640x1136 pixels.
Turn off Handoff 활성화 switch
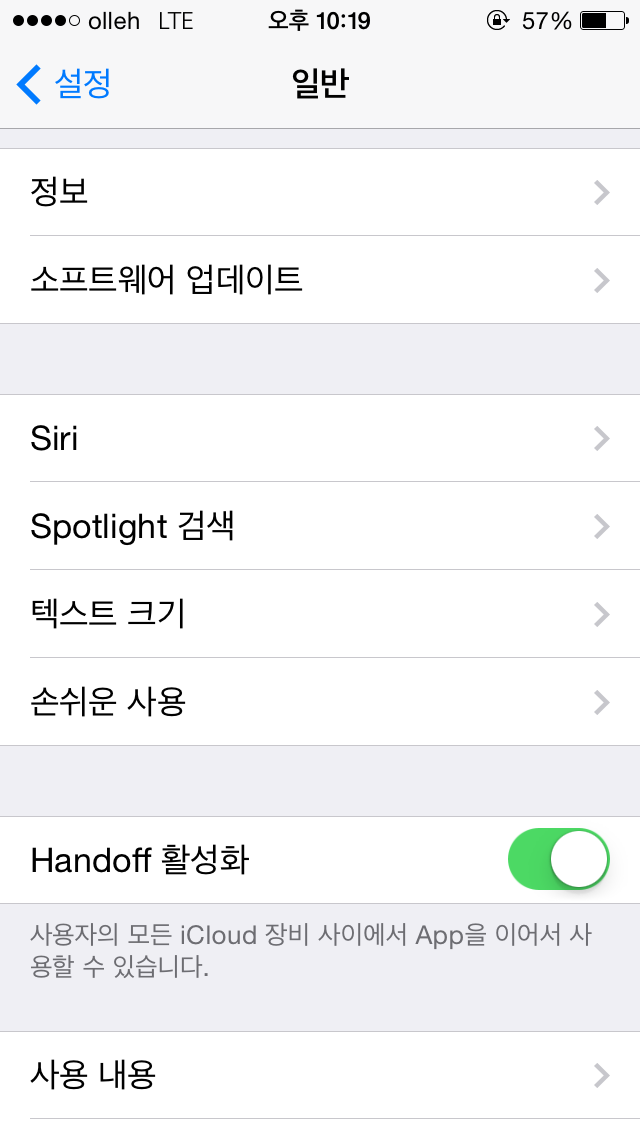[558, 859]
